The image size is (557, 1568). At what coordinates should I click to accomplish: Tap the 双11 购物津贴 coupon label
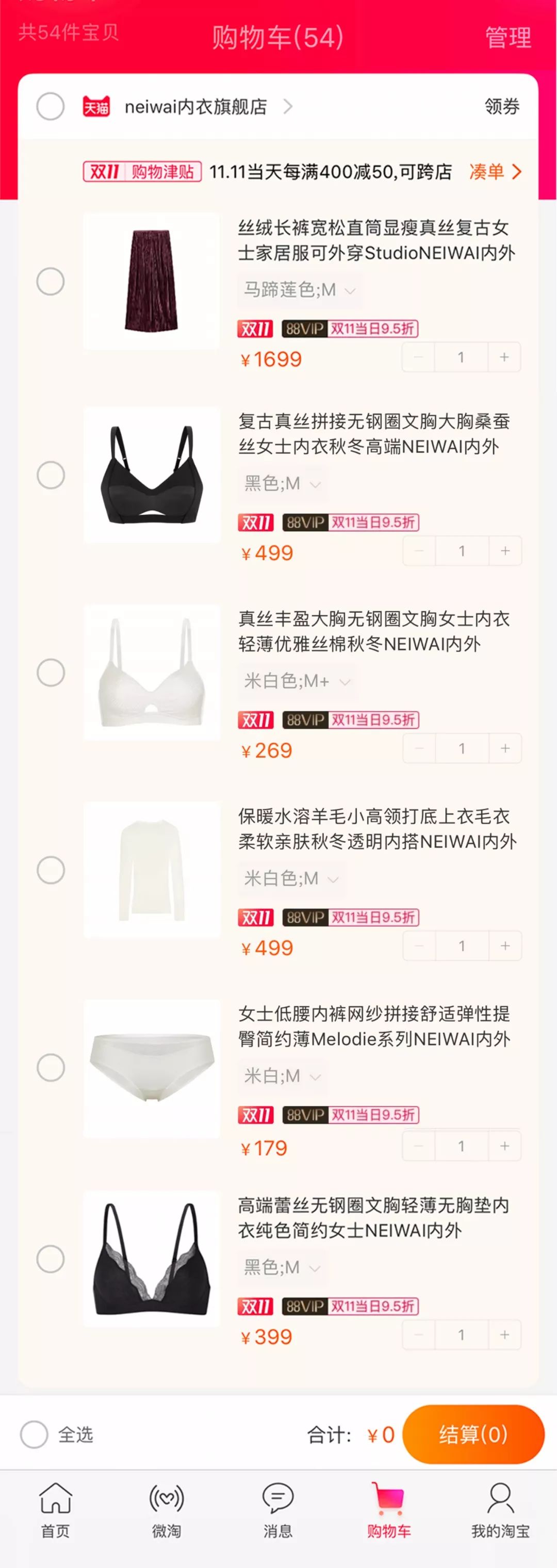click(x=141, y=172)
